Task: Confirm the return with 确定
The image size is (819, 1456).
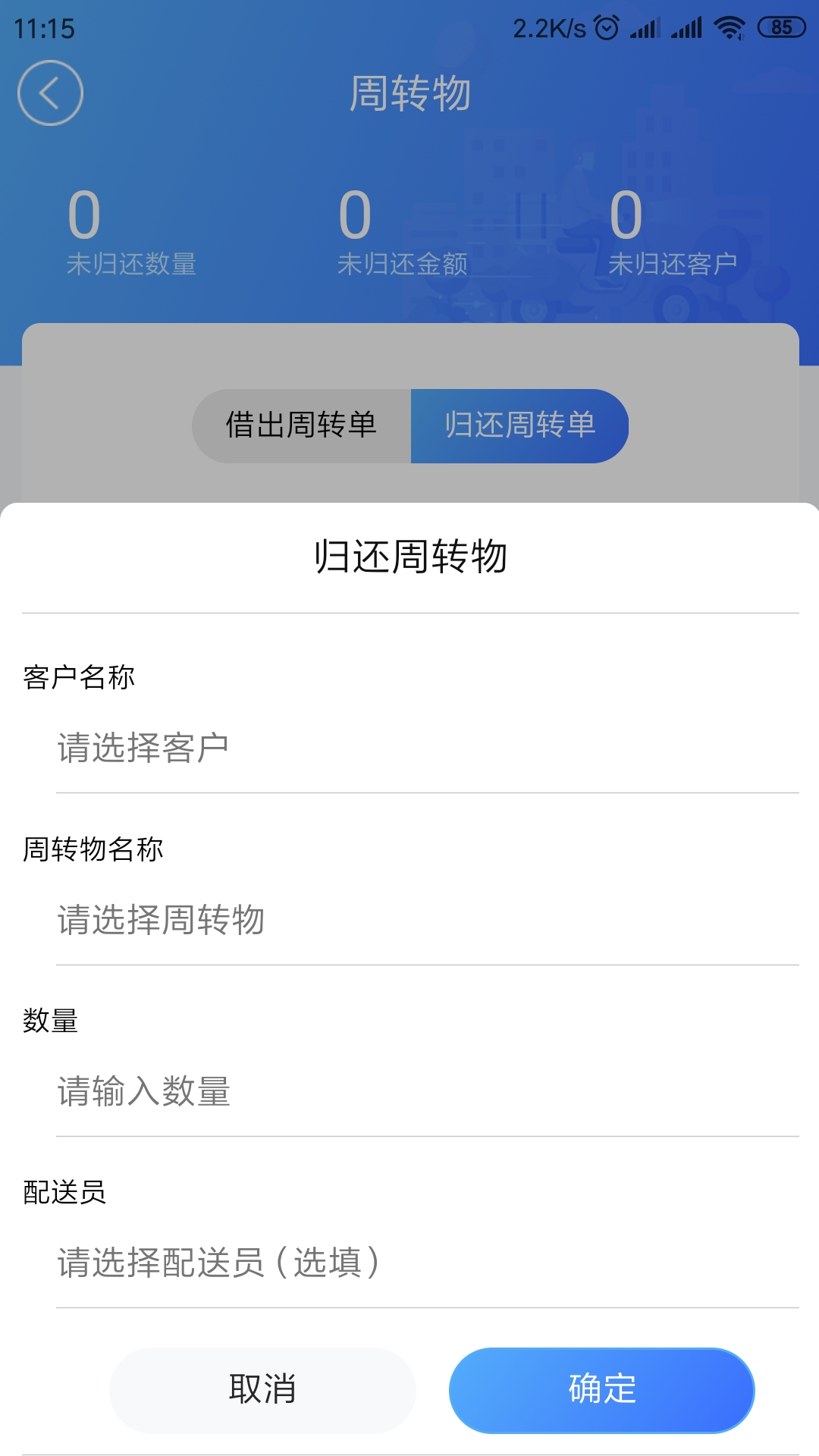Action: tap(602, 1390)
